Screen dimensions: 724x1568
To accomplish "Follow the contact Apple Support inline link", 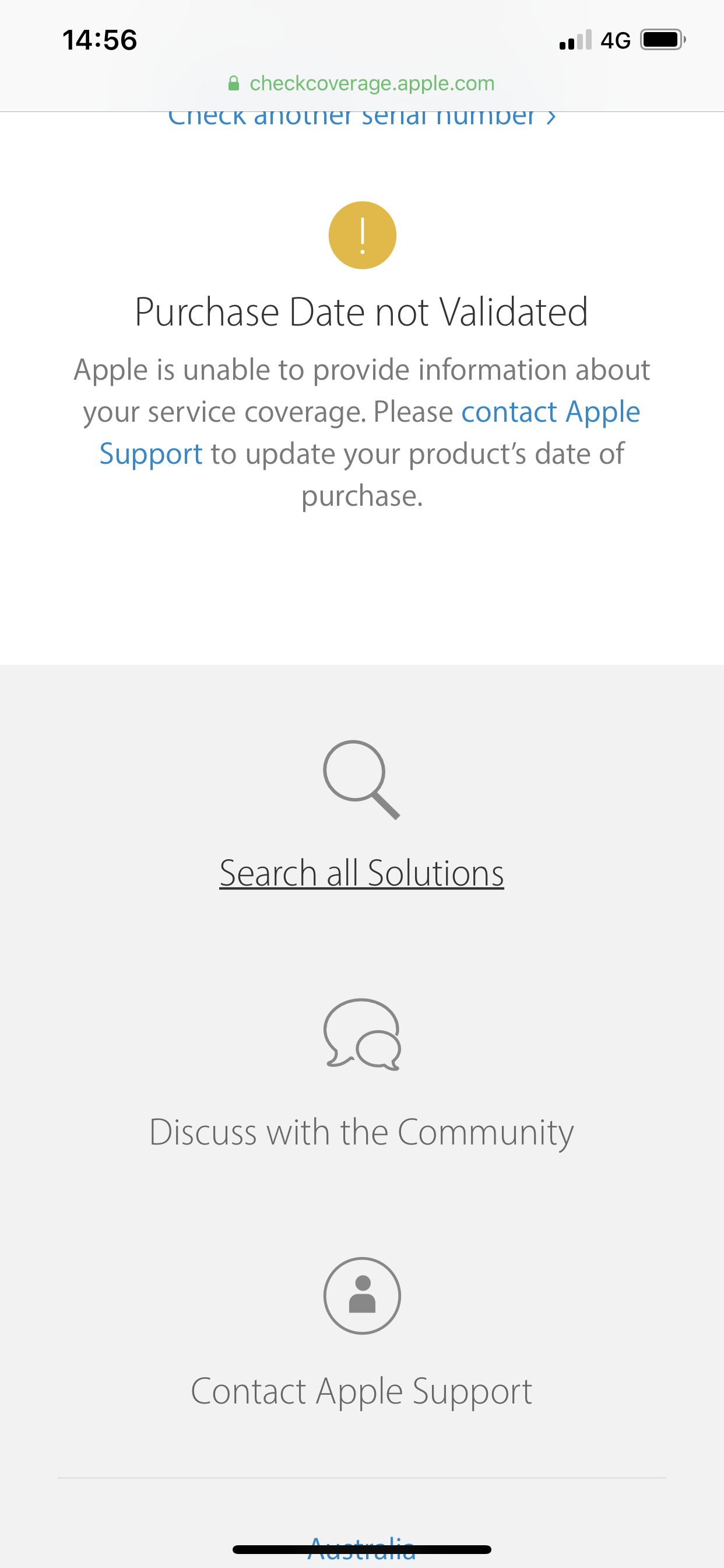I will (x=550, y=412).
